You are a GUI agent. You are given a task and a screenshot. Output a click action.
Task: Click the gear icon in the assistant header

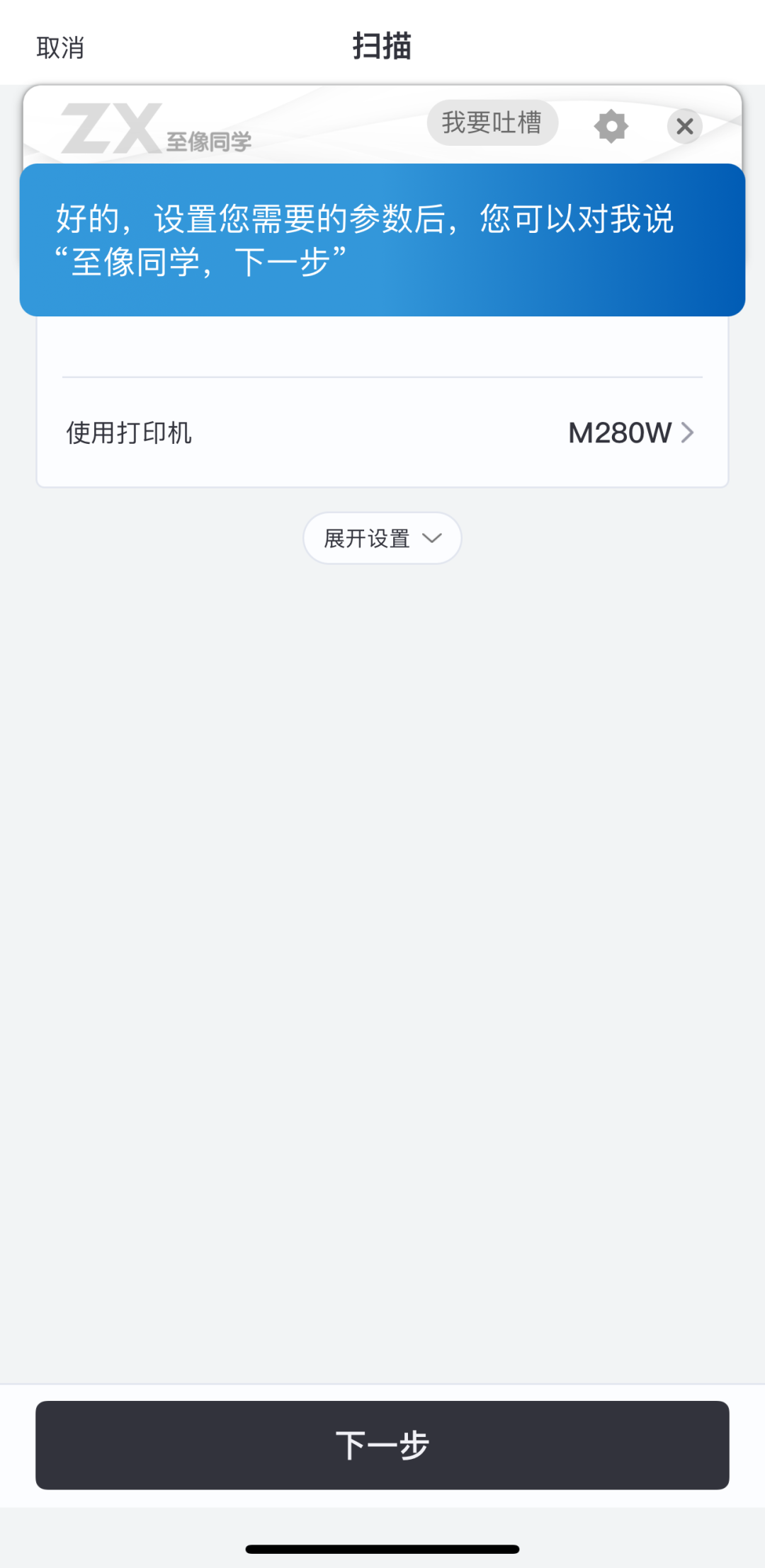point(611,127)
